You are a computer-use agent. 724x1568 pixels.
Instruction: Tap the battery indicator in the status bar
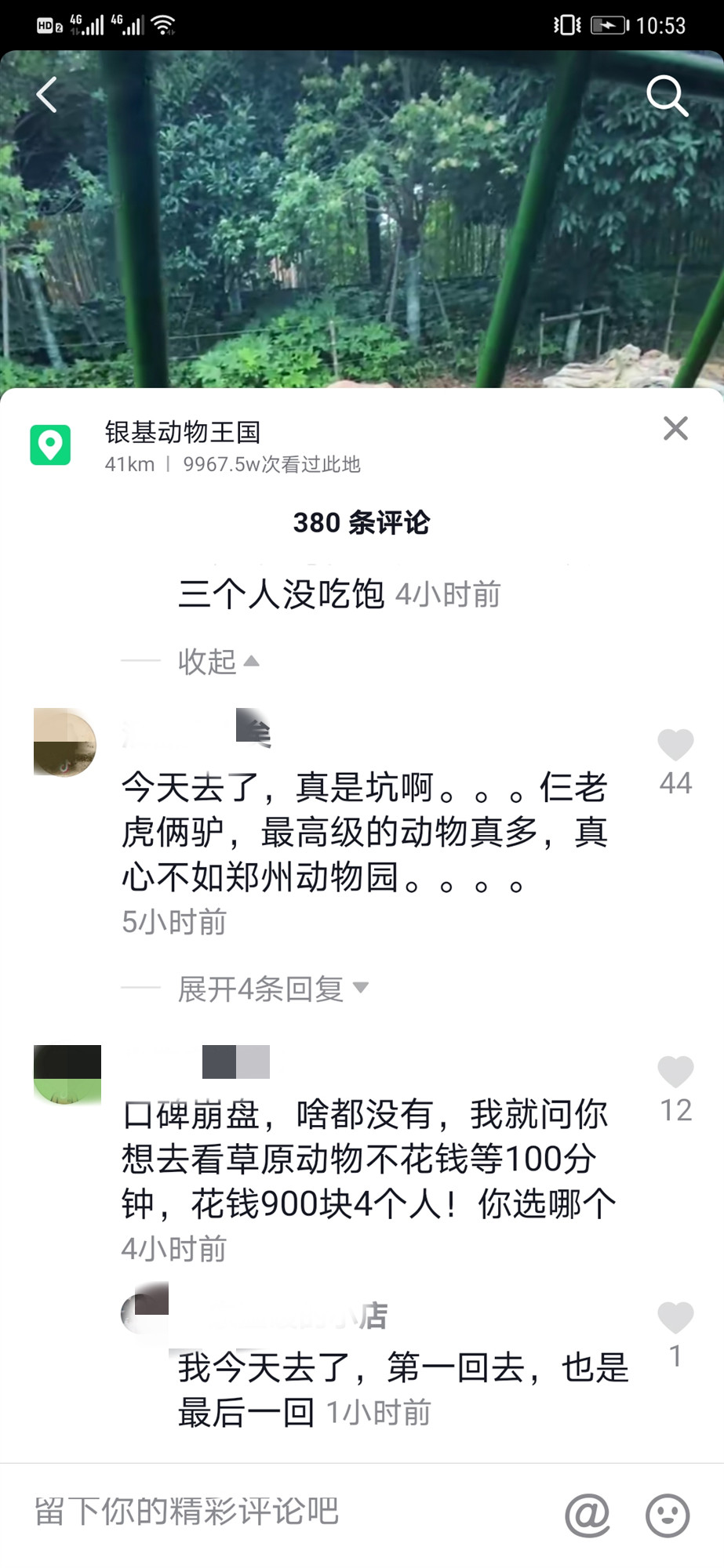point(609,26)
